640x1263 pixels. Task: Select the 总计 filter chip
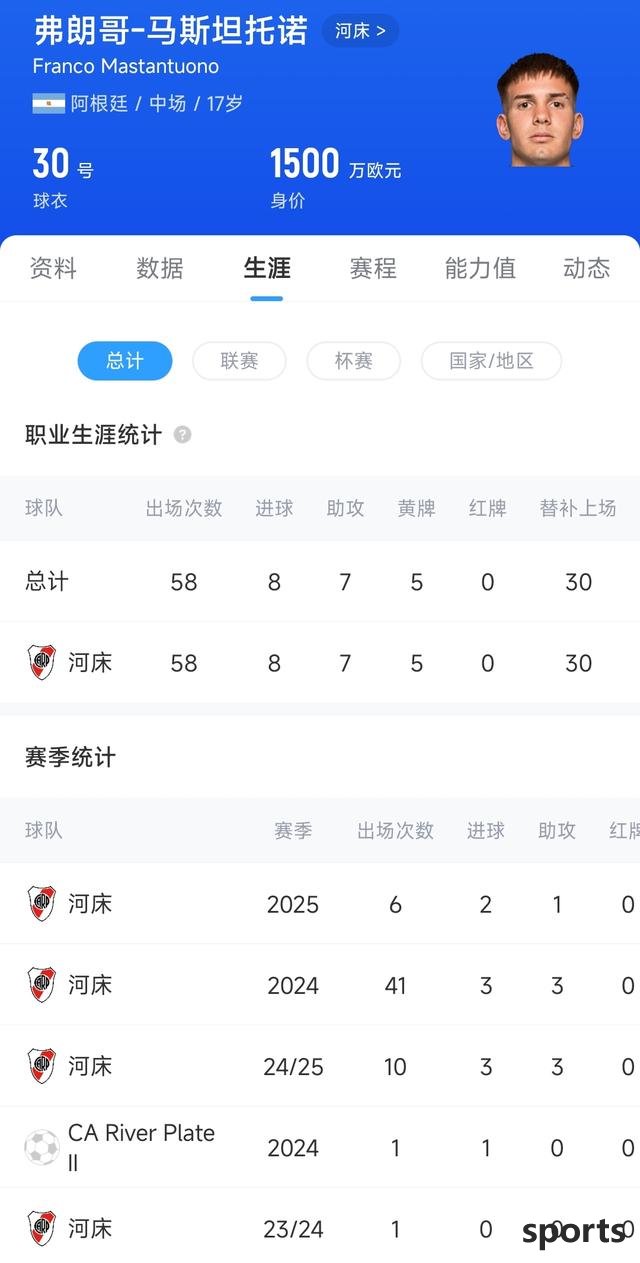coord(125,361)
